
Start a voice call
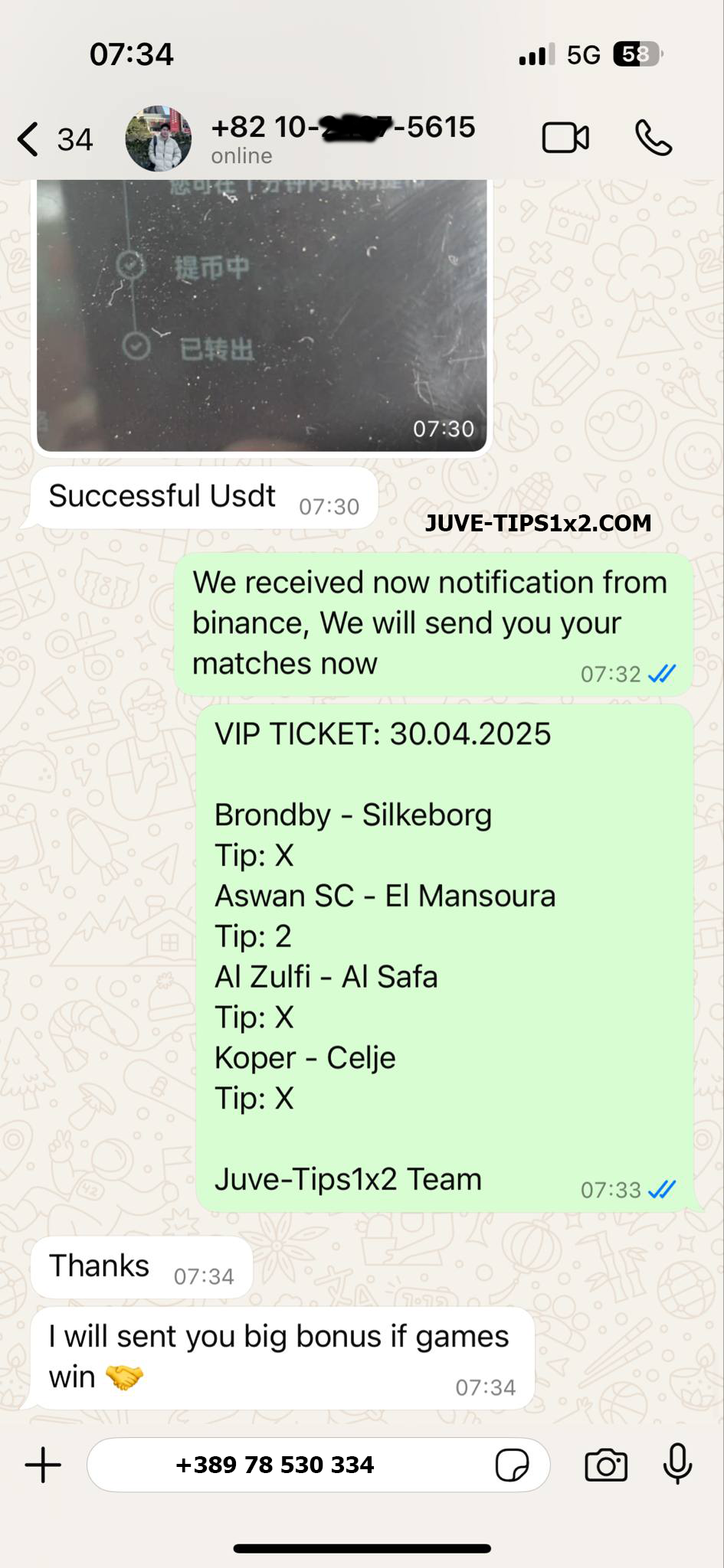[654, 139]
